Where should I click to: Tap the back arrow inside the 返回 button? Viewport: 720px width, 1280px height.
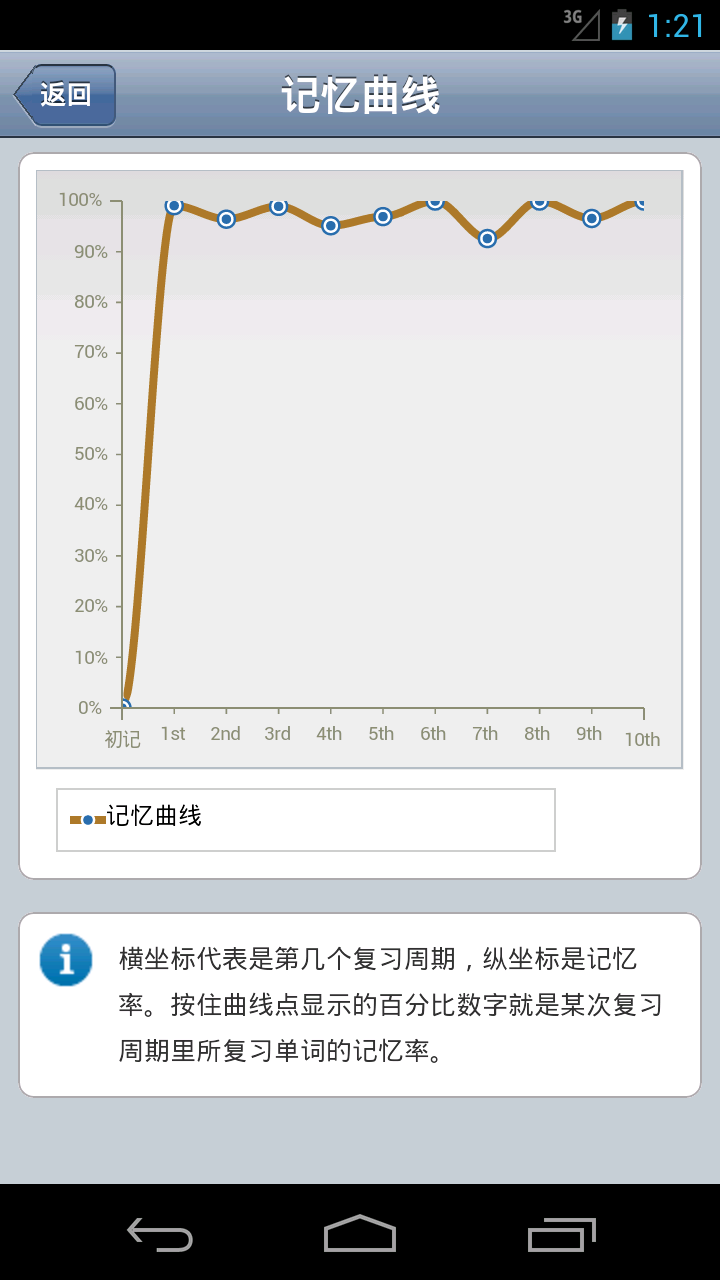click(25, 95)
